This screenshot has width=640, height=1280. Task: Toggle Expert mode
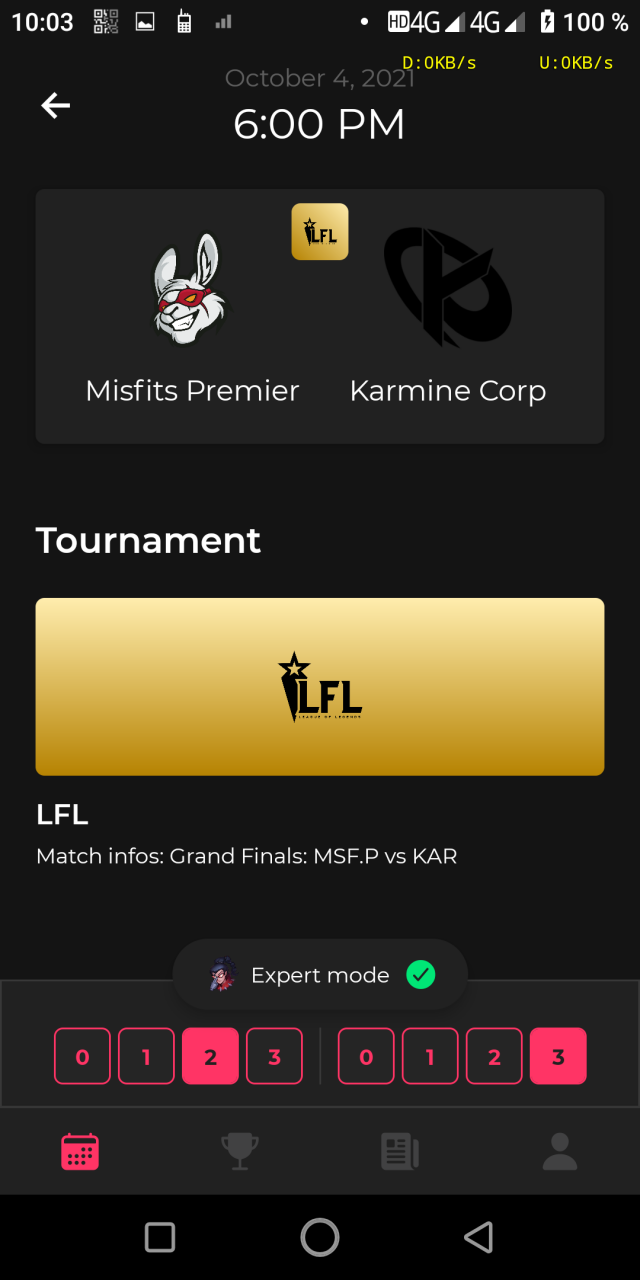pyautogui.click(x=320, y=975)
